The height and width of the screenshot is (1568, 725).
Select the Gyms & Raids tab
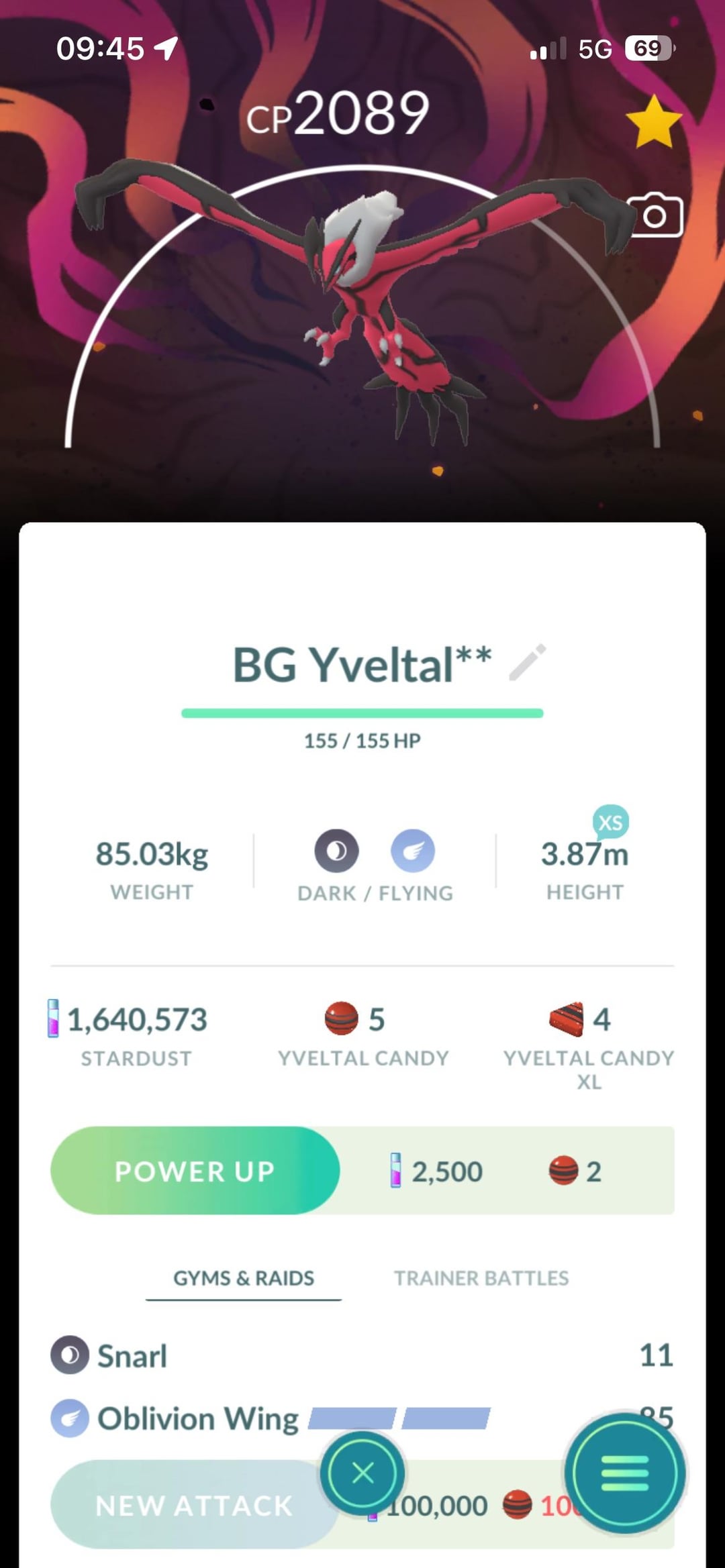tap(244, 1278)
